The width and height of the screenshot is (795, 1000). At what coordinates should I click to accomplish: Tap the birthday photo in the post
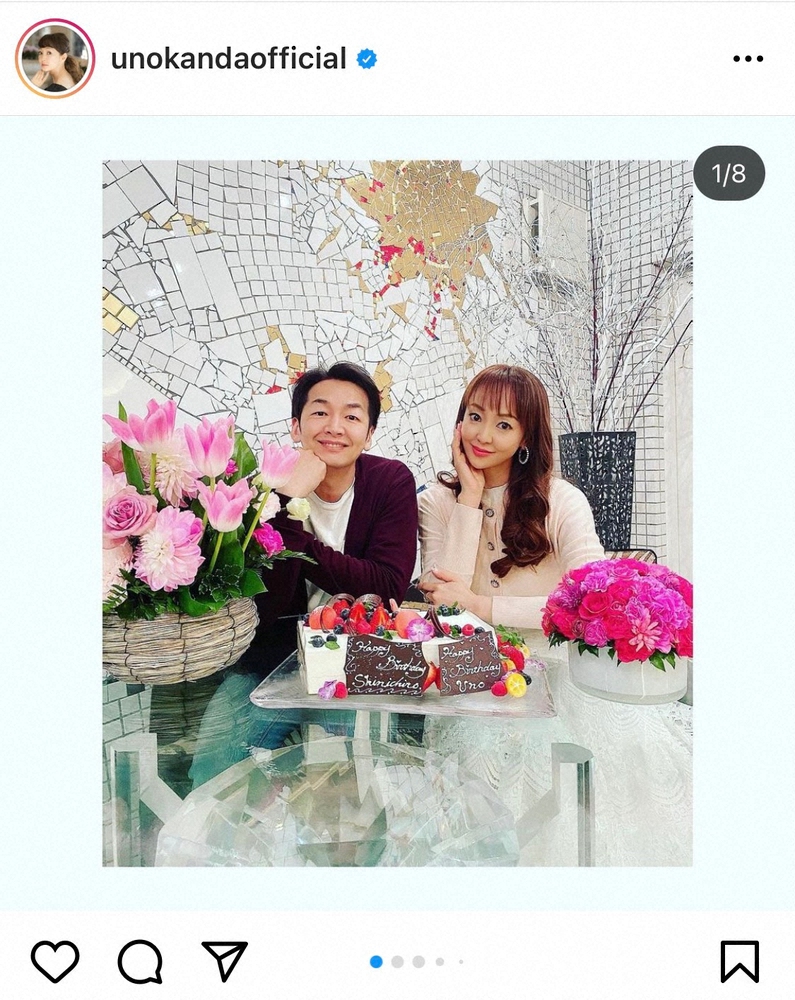coord(397,512)
